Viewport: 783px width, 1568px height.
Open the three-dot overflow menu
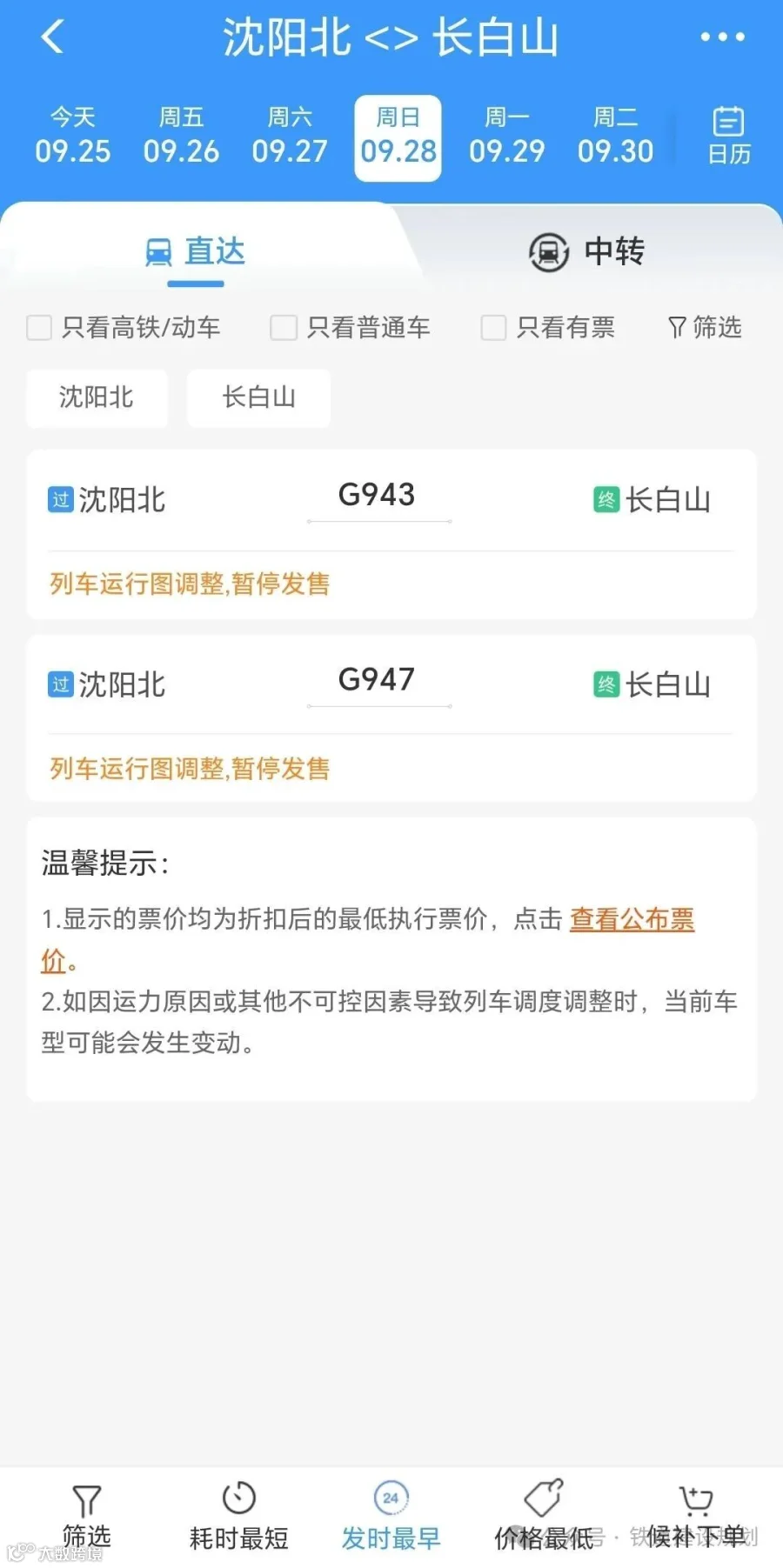(x=722, y=37)
